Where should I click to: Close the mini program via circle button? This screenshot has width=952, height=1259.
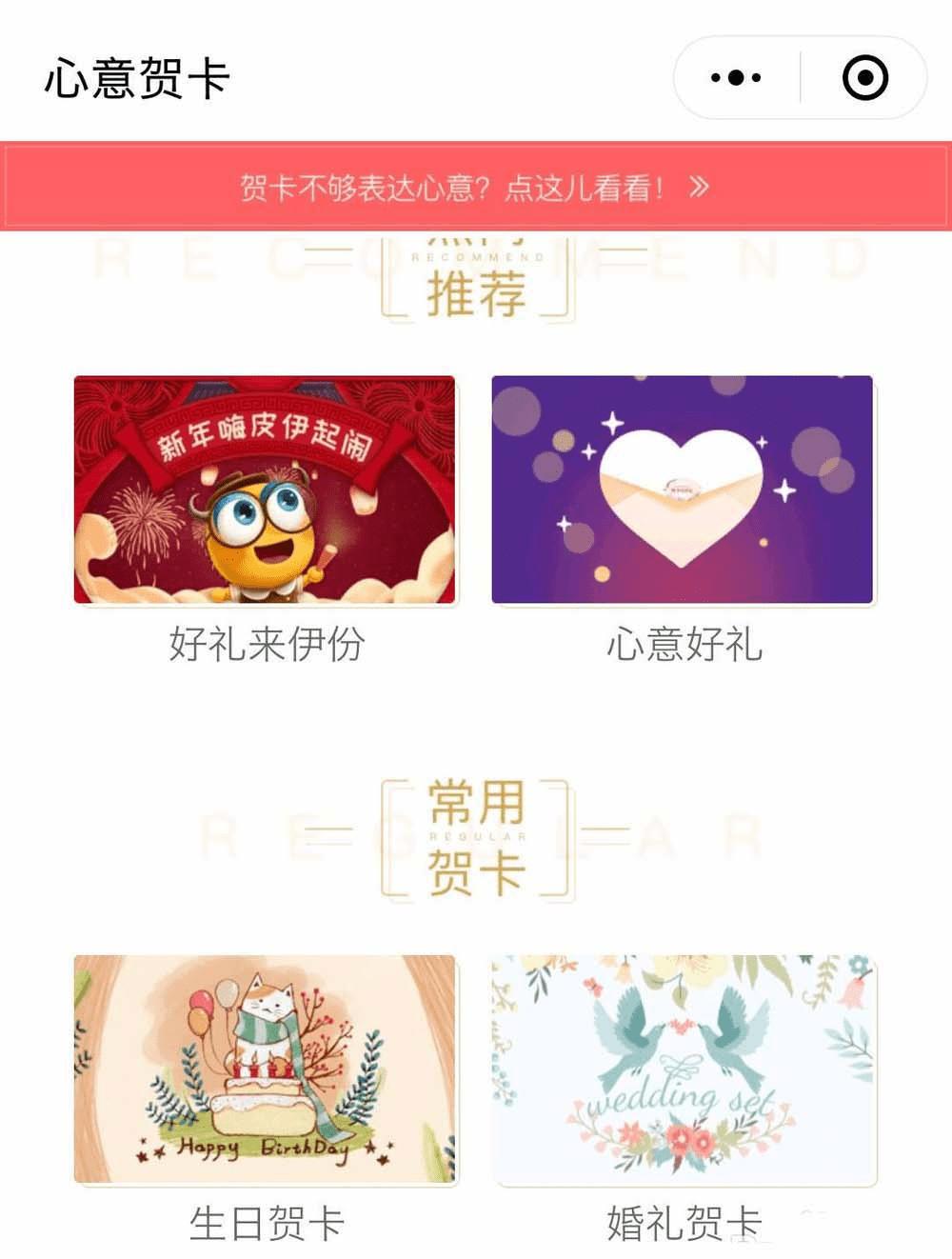coord(864,78)
